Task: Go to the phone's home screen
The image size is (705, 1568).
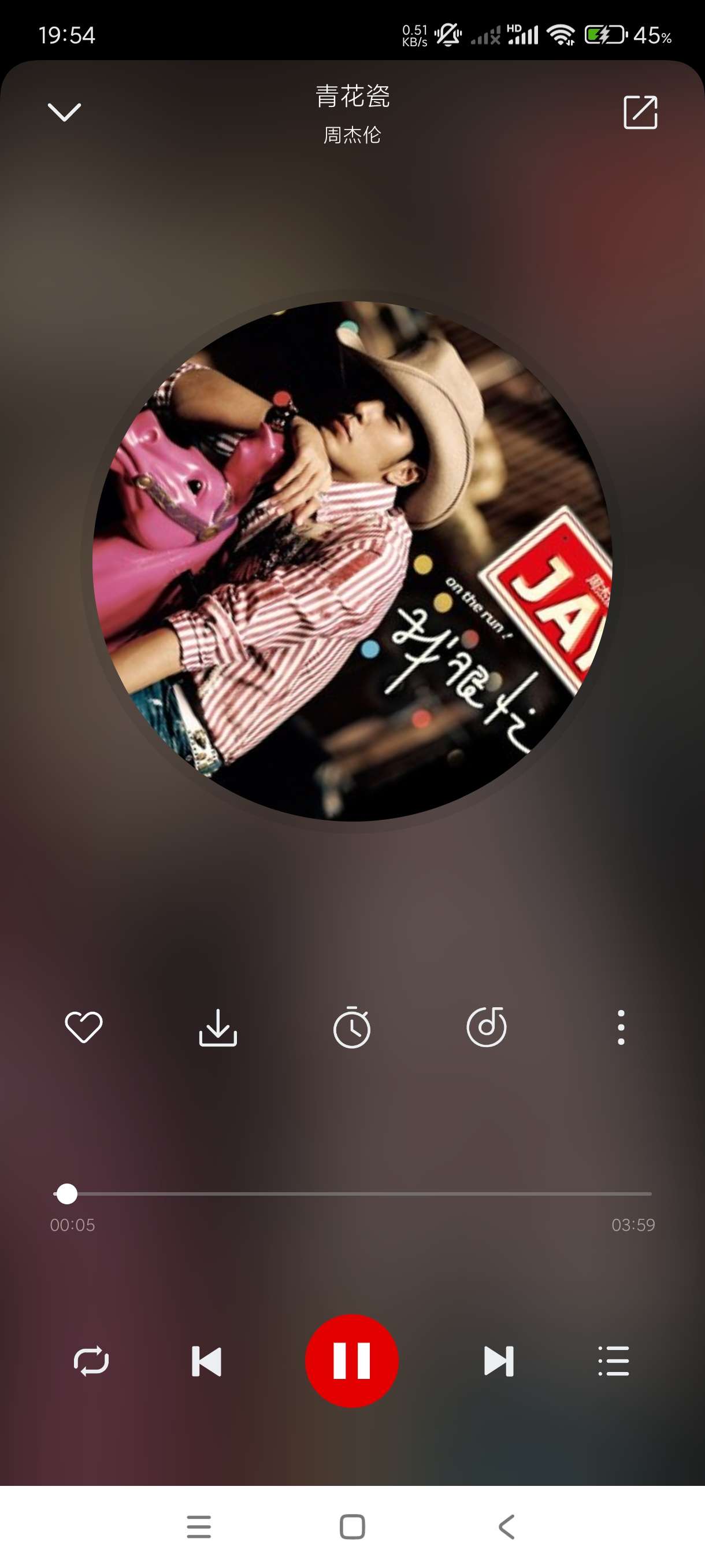Action: [x=352, y=1526]
